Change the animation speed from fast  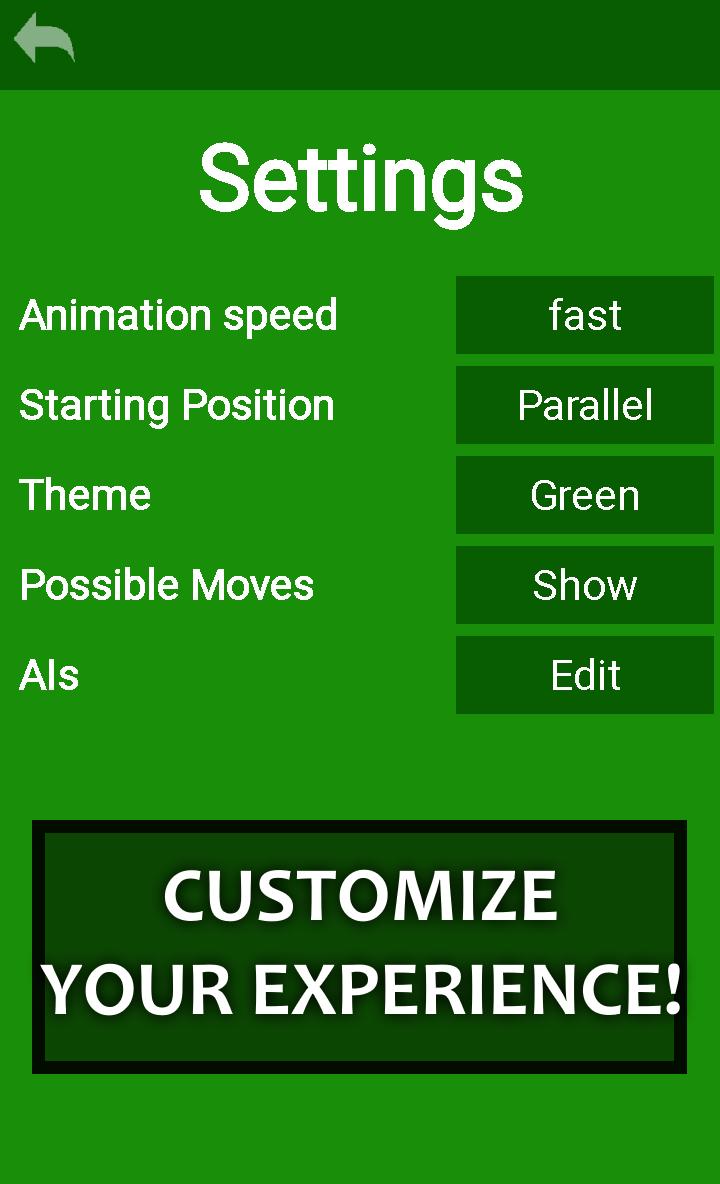coord(584,315)
